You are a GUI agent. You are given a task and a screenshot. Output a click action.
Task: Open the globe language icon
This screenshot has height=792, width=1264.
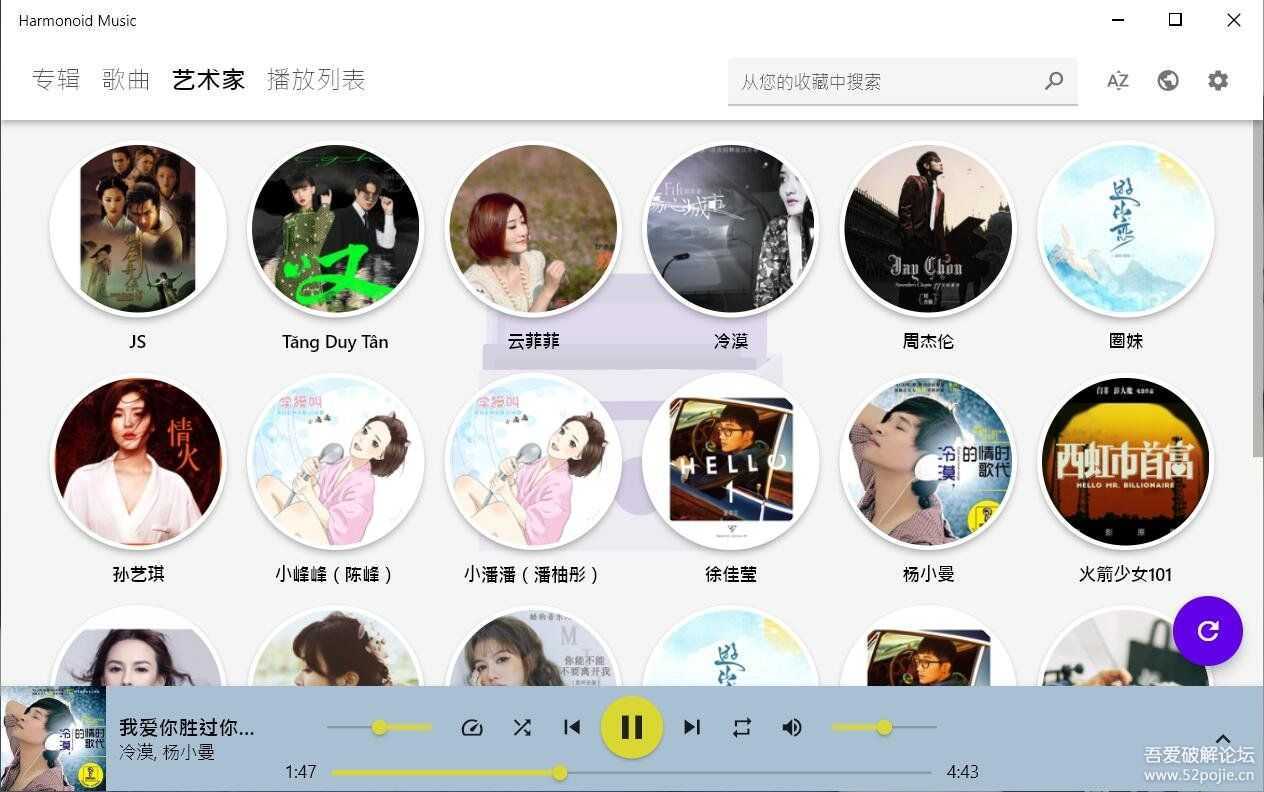[1168, 81]
